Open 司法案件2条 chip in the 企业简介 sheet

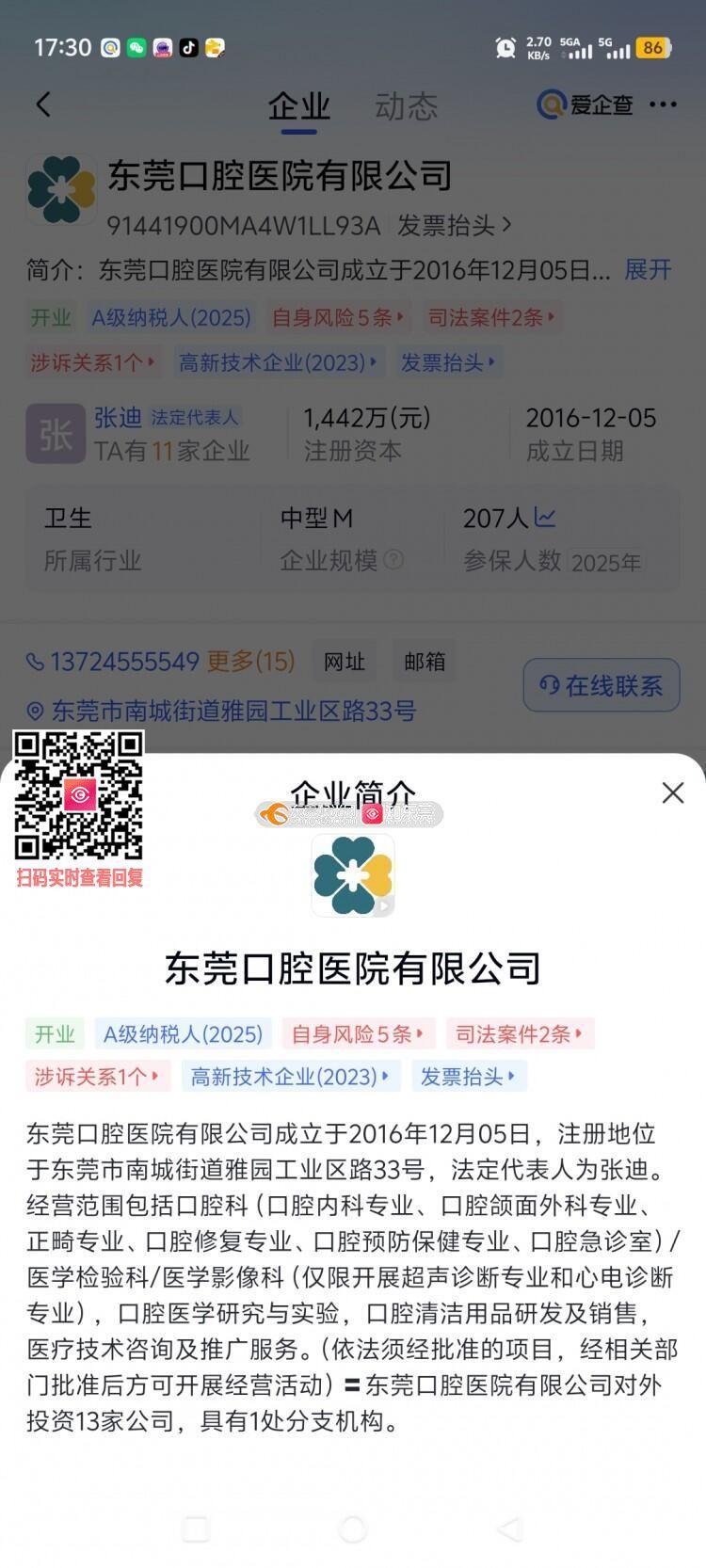(520, 1034)
